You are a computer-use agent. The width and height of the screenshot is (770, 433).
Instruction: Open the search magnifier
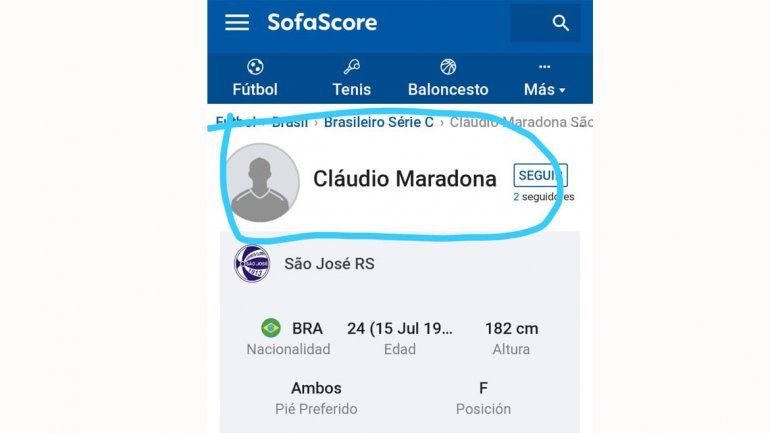(x=561, y=23)
